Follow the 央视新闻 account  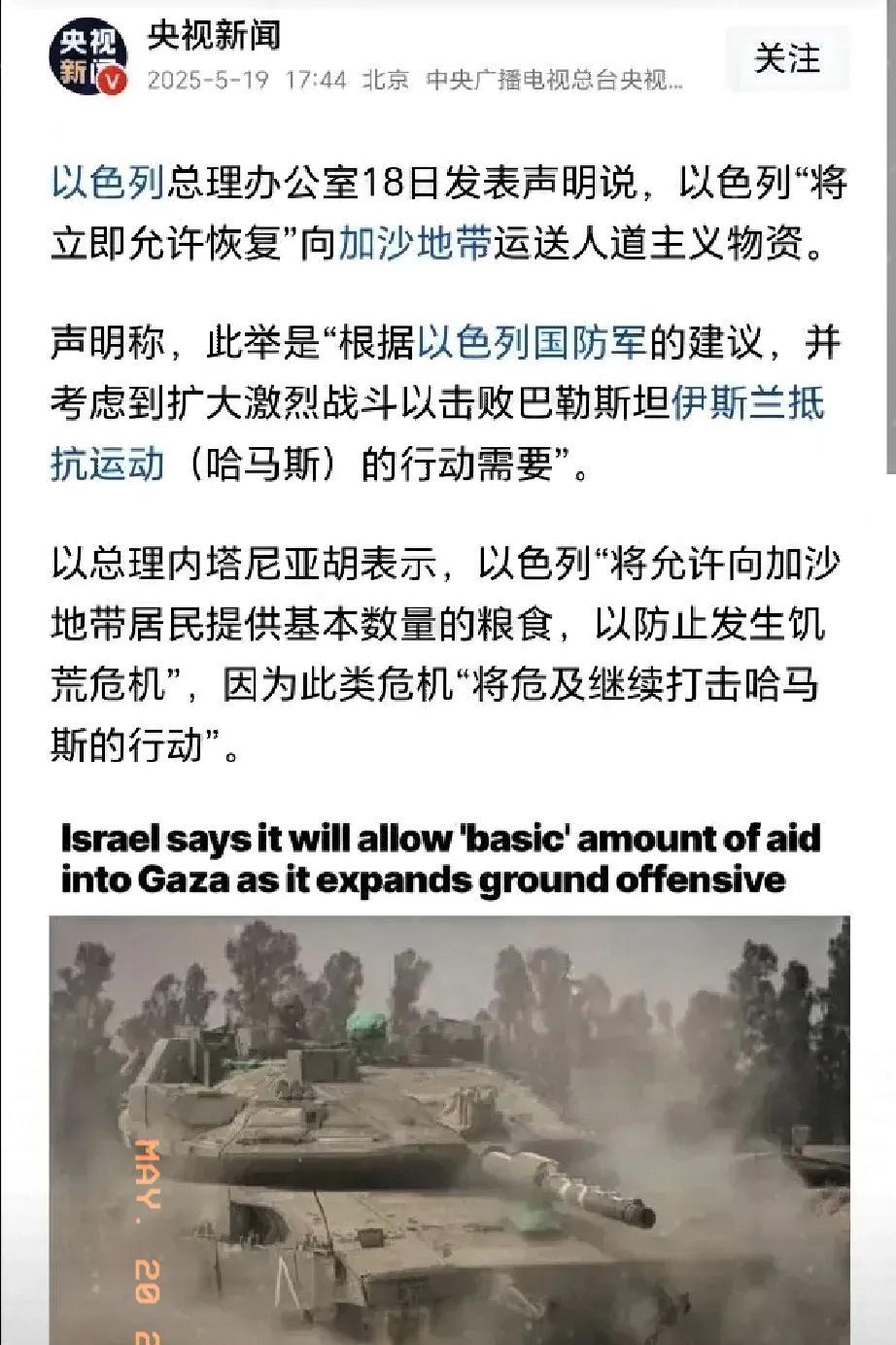[x=787, y=59]
